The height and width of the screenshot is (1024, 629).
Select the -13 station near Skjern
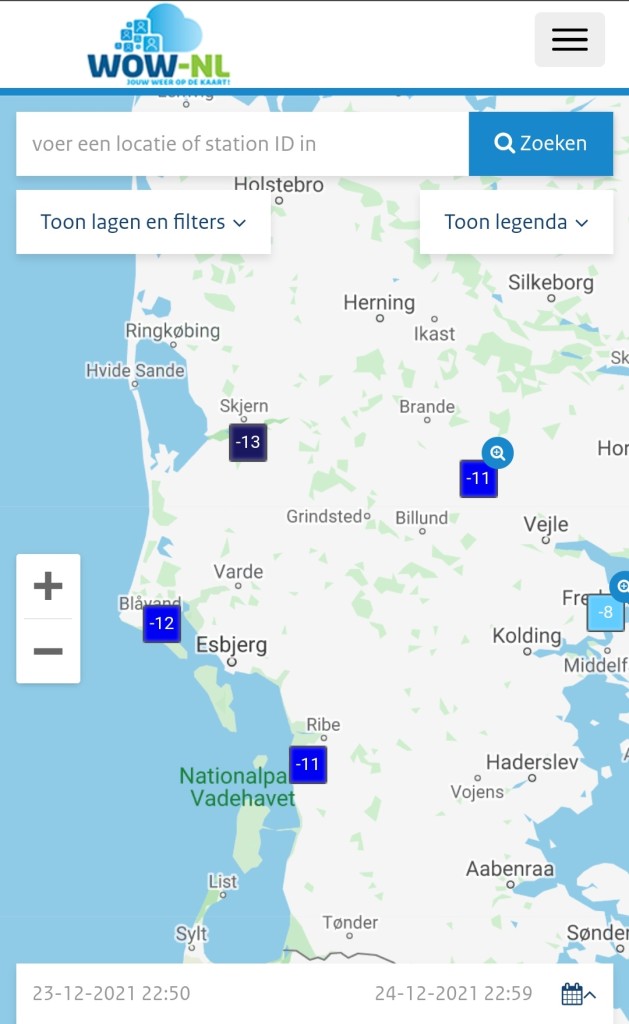[x=248, y=442]
